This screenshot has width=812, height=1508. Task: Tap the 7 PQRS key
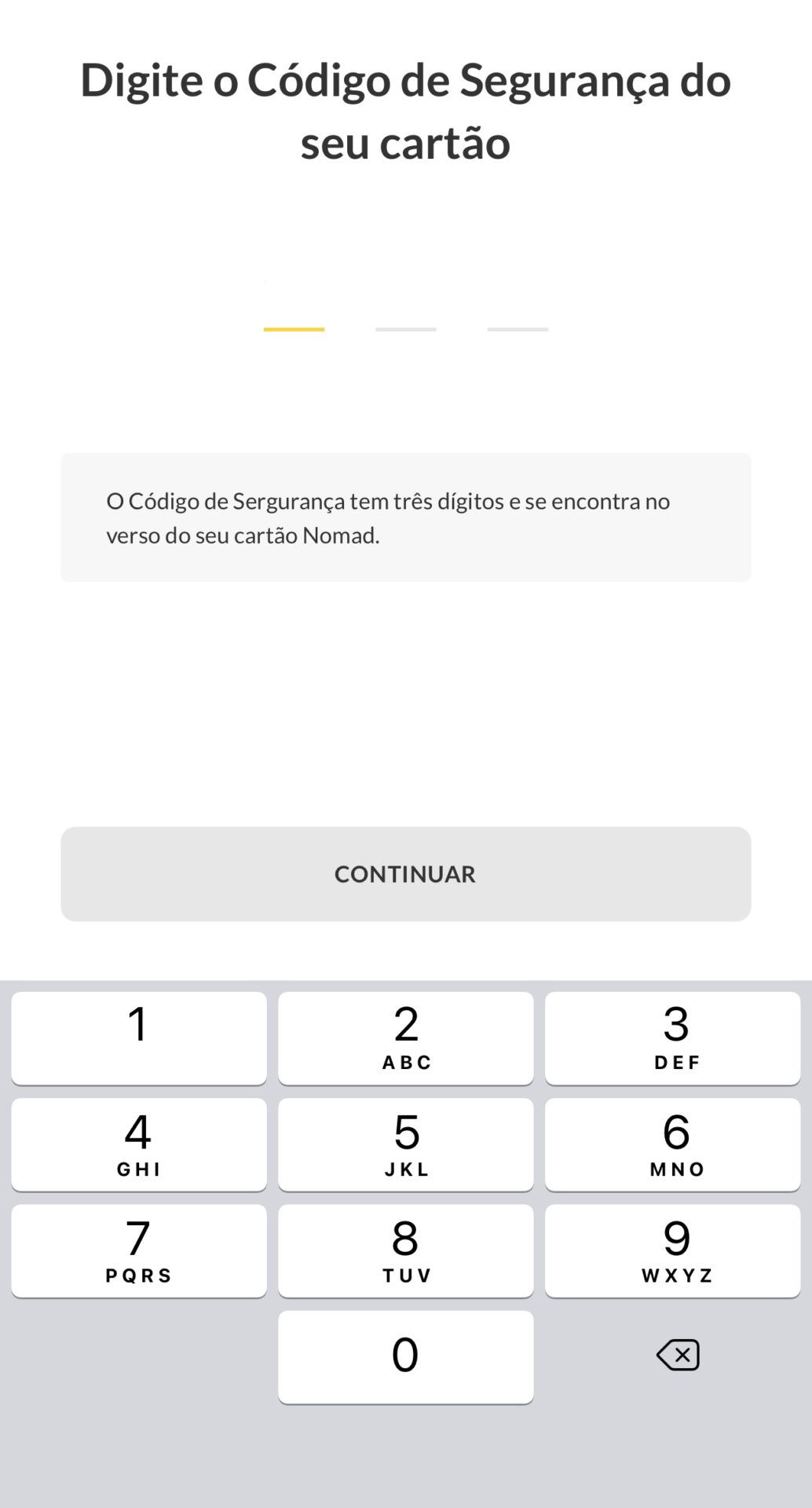pyautogui.click(x=139, y=1250)
